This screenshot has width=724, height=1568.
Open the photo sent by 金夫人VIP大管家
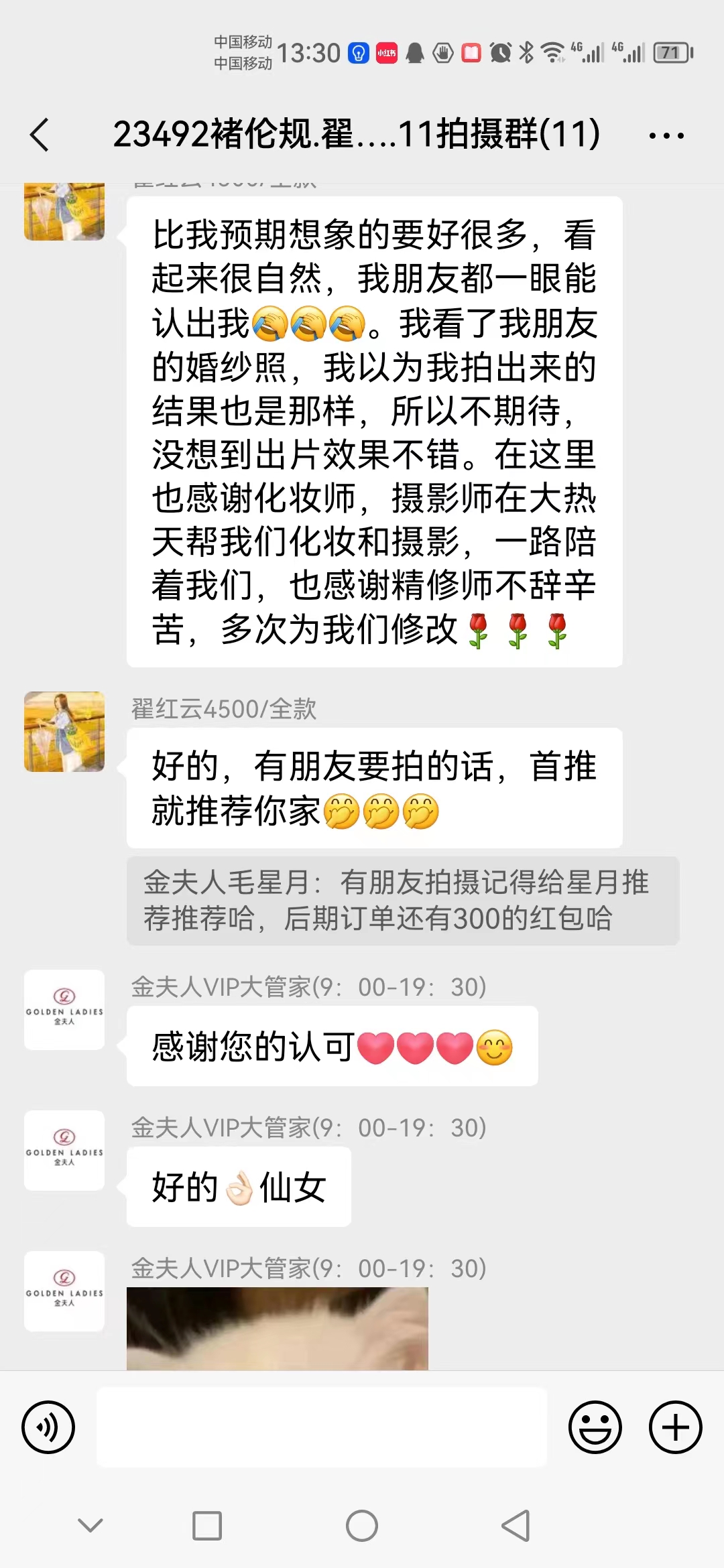coord(277,1328)
